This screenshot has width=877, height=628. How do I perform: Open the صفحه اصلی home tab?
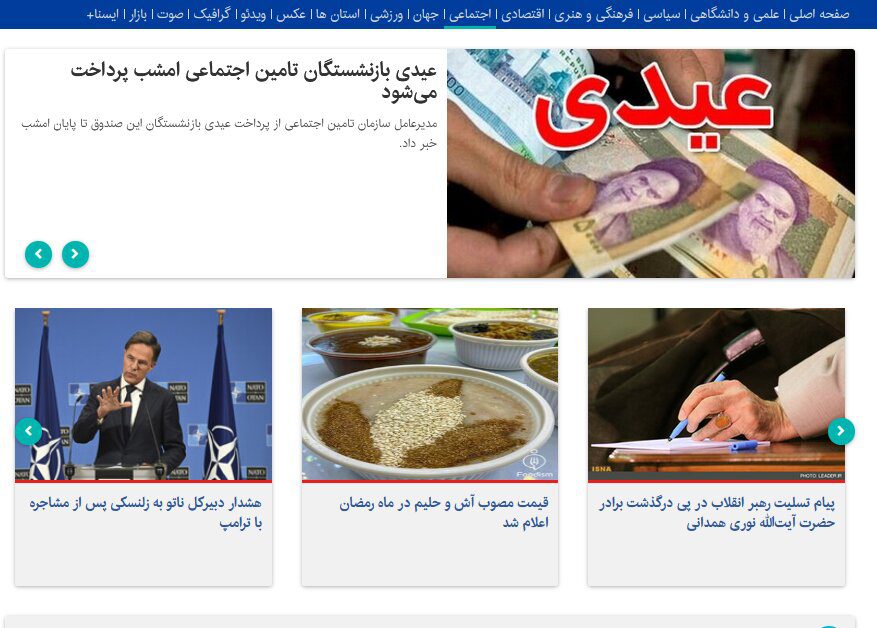[x=819, y=14]
